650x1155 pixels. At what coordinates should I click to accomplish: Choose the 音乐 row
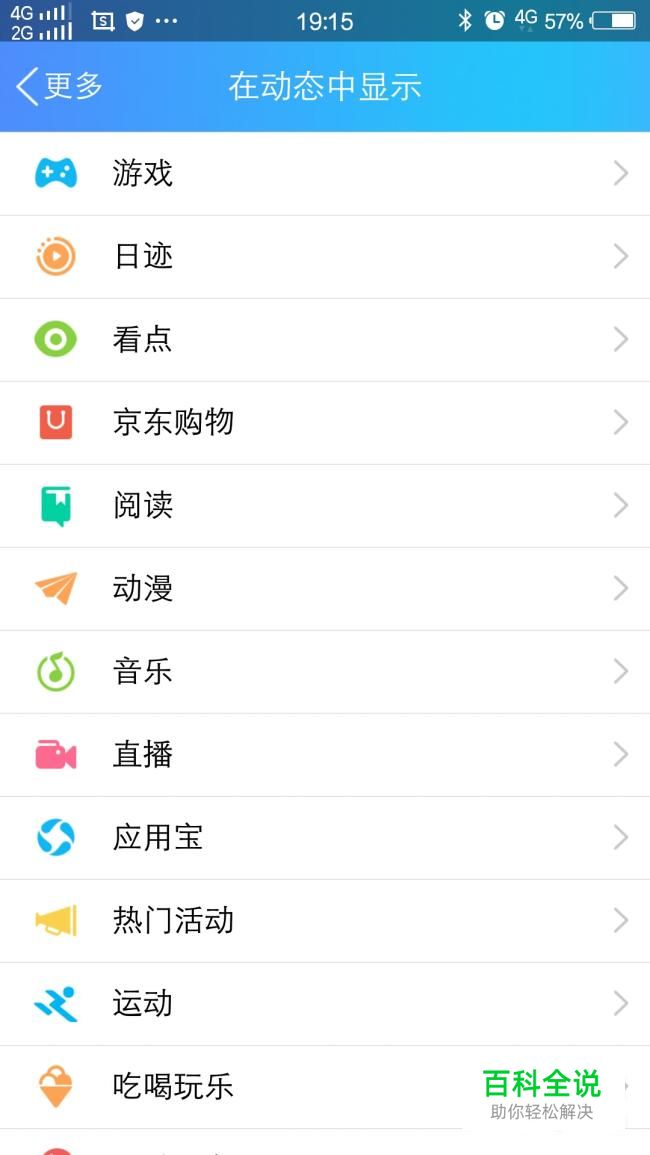[x=143, y=672]
